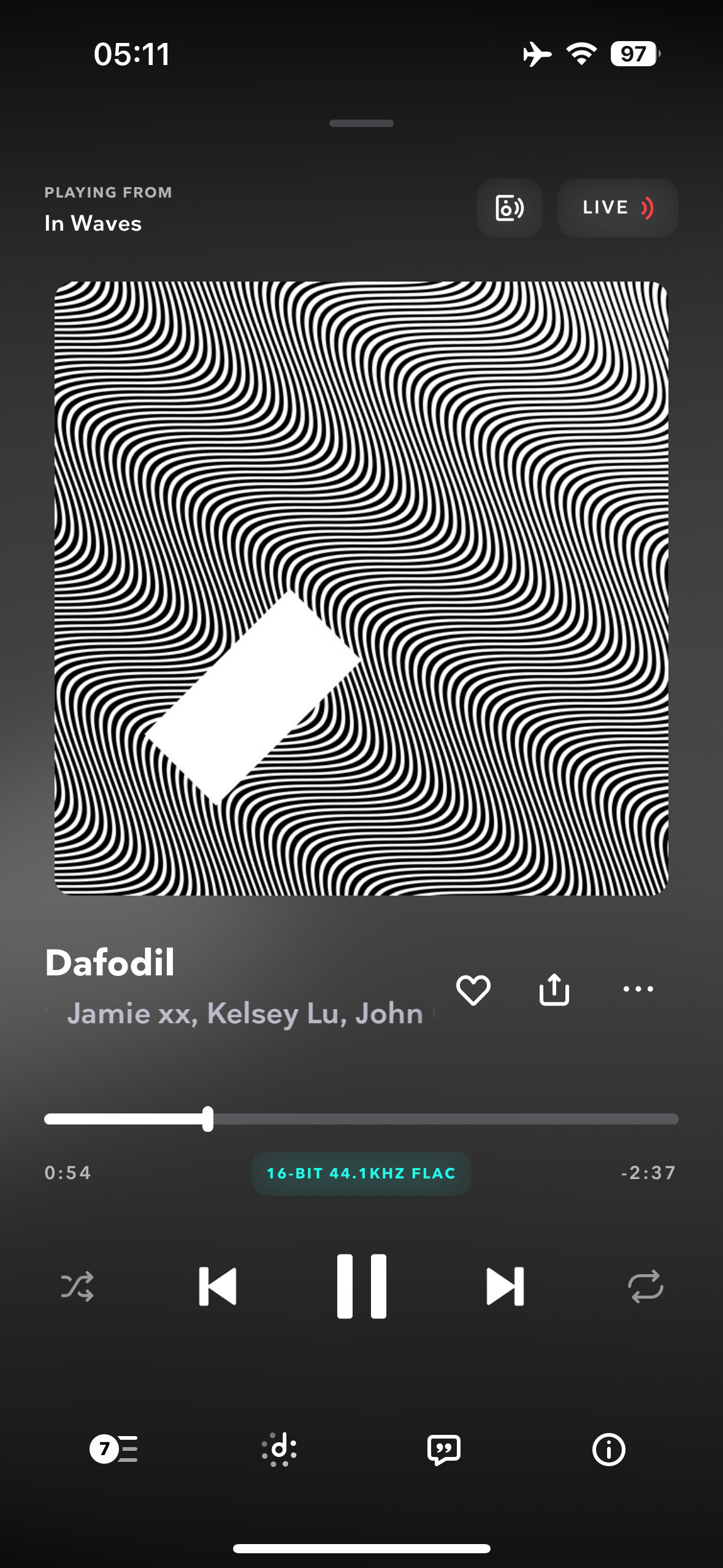
Task: Toggle shuffle mode
Action: [77, 1286]
